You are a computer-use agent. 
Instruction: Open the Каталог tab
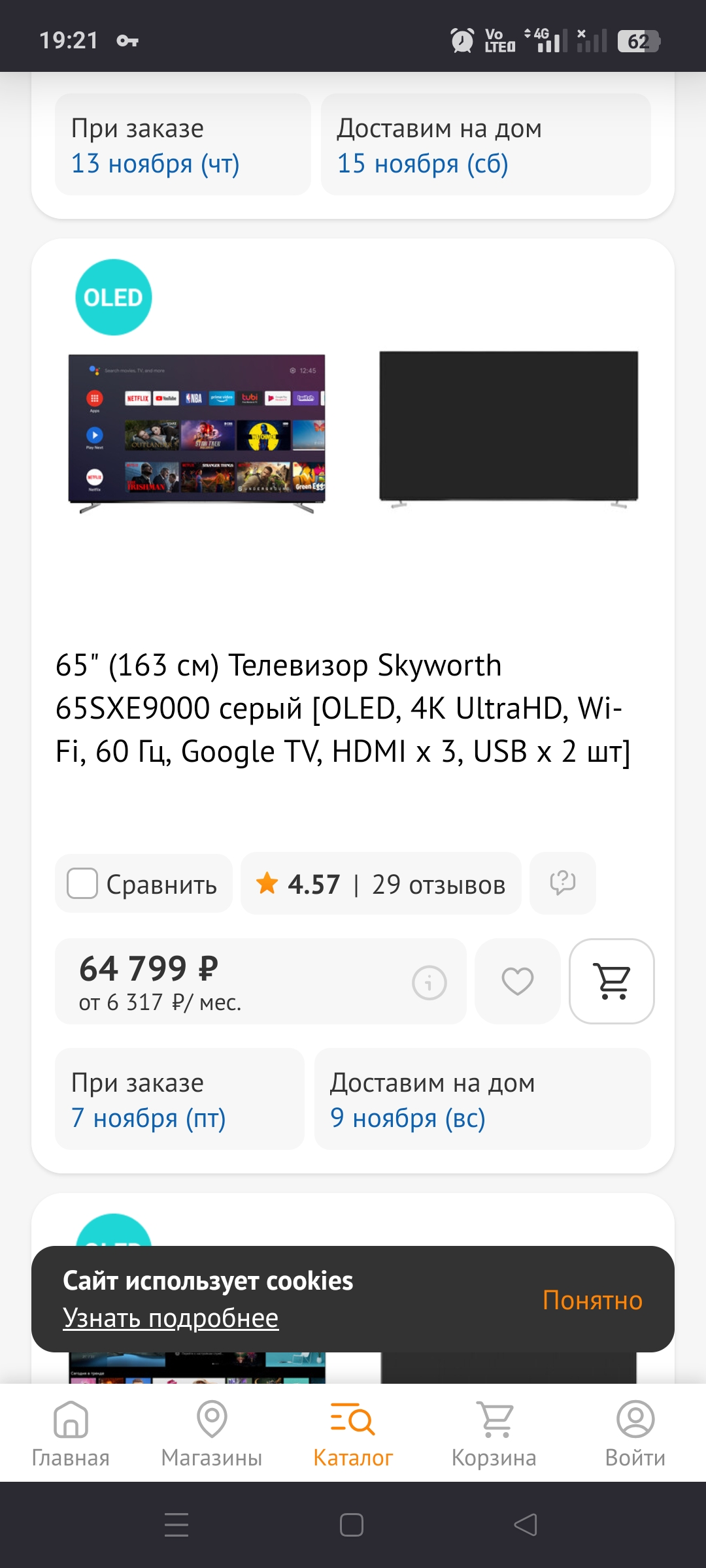[x=353, y=1433]
